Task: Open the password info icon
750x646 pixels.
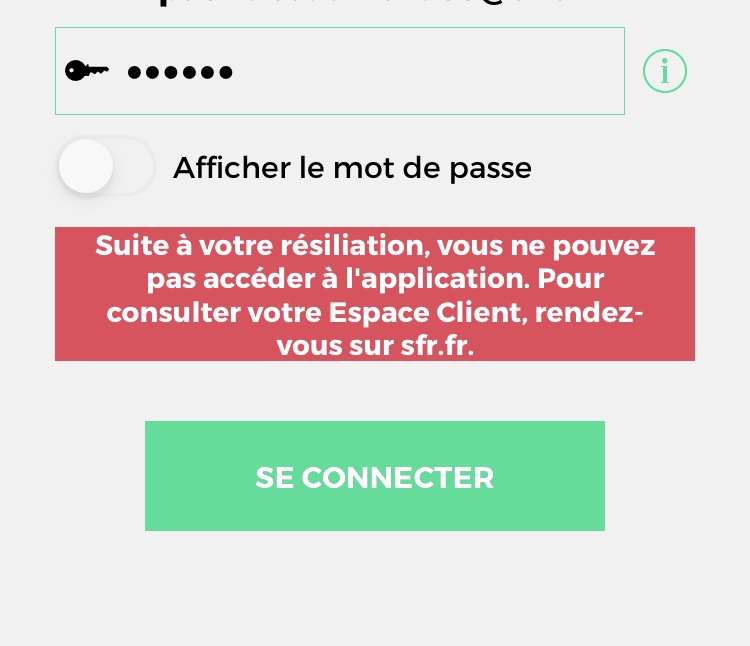Action: tap(665, 71)
